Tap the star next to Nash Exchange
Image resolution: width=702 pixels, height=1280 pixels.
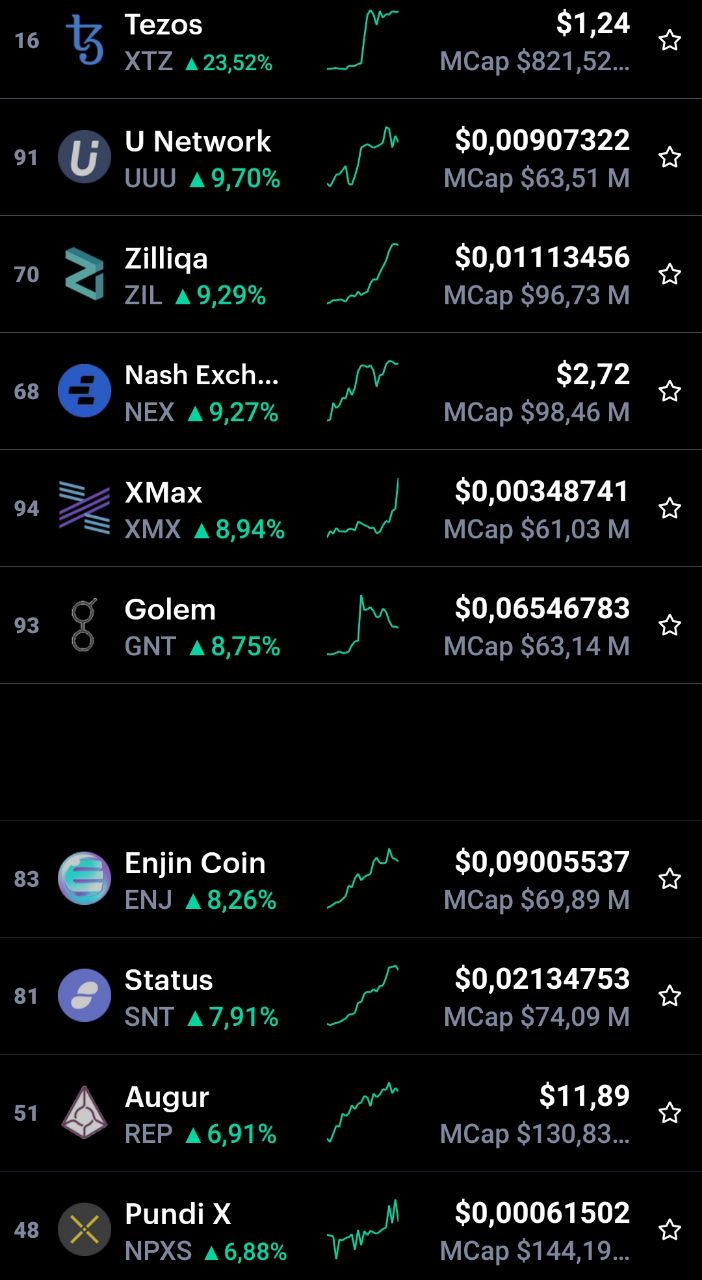click(669, 391)
